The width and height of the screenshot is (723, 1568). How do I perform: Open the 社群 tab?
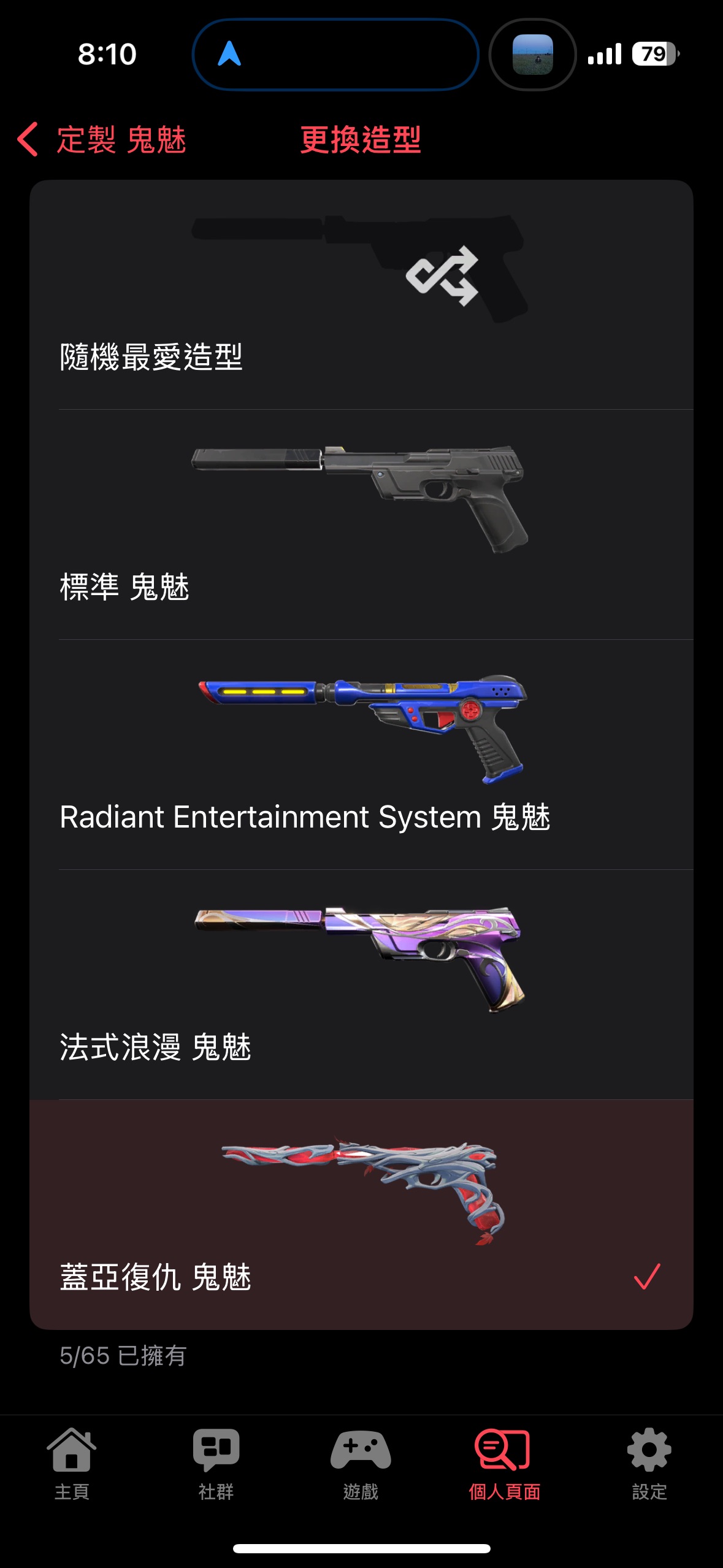(x=216, y=1464)
